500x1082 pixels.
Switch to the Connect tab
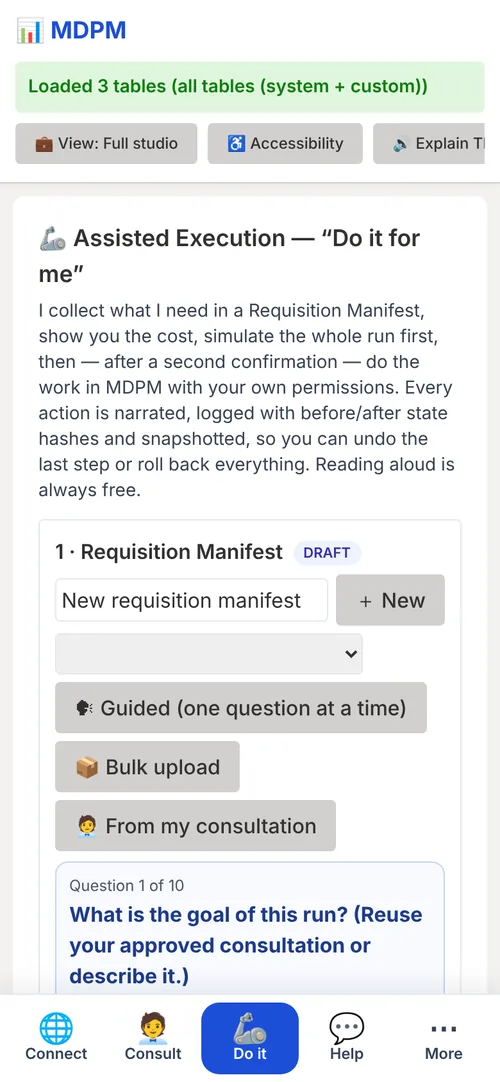[x=57, y=1038]
